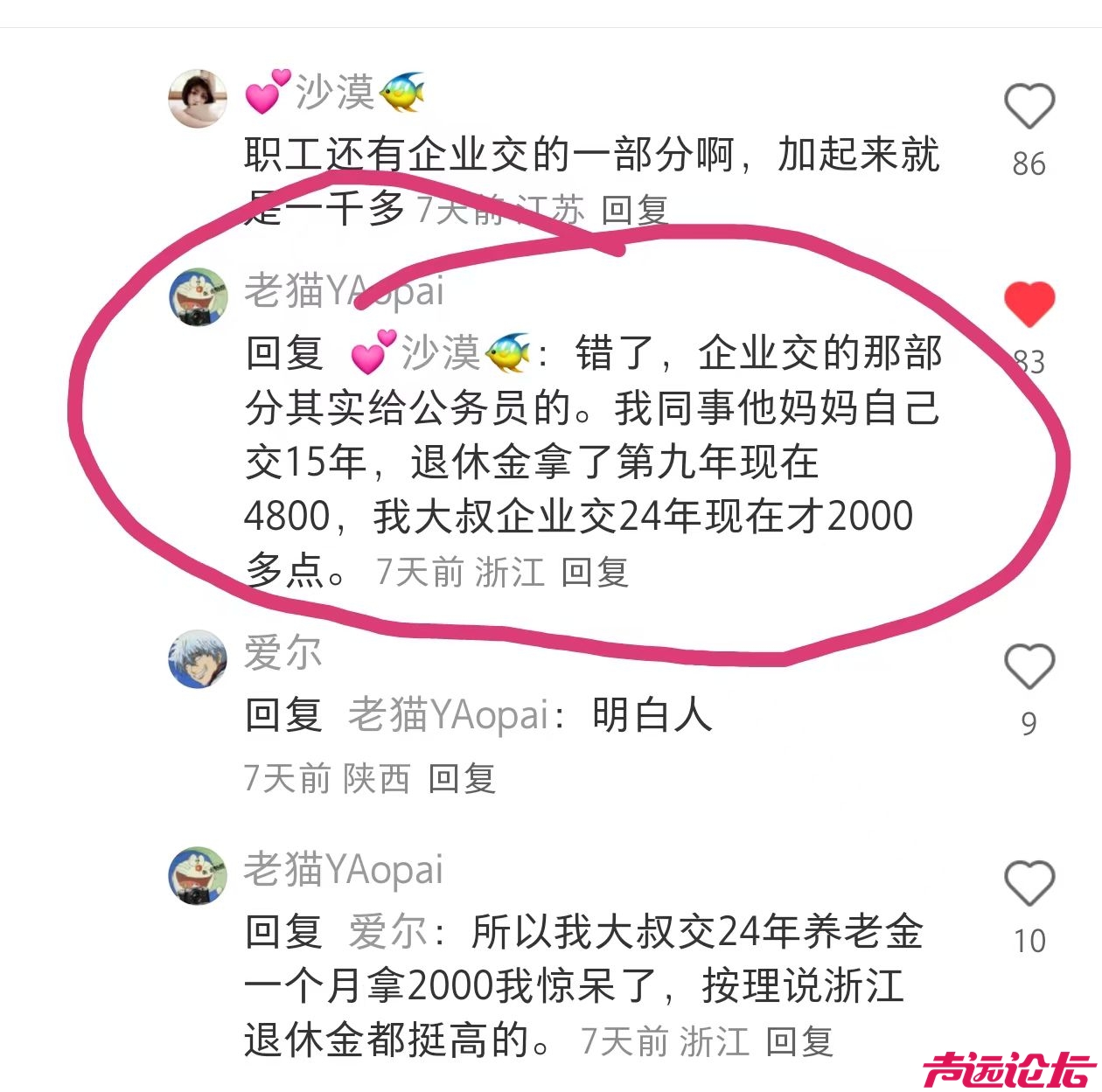Like 沙漠's comment with 86 likes
This screenshot has width=1102, height=1092.
tap(1029, 107)
